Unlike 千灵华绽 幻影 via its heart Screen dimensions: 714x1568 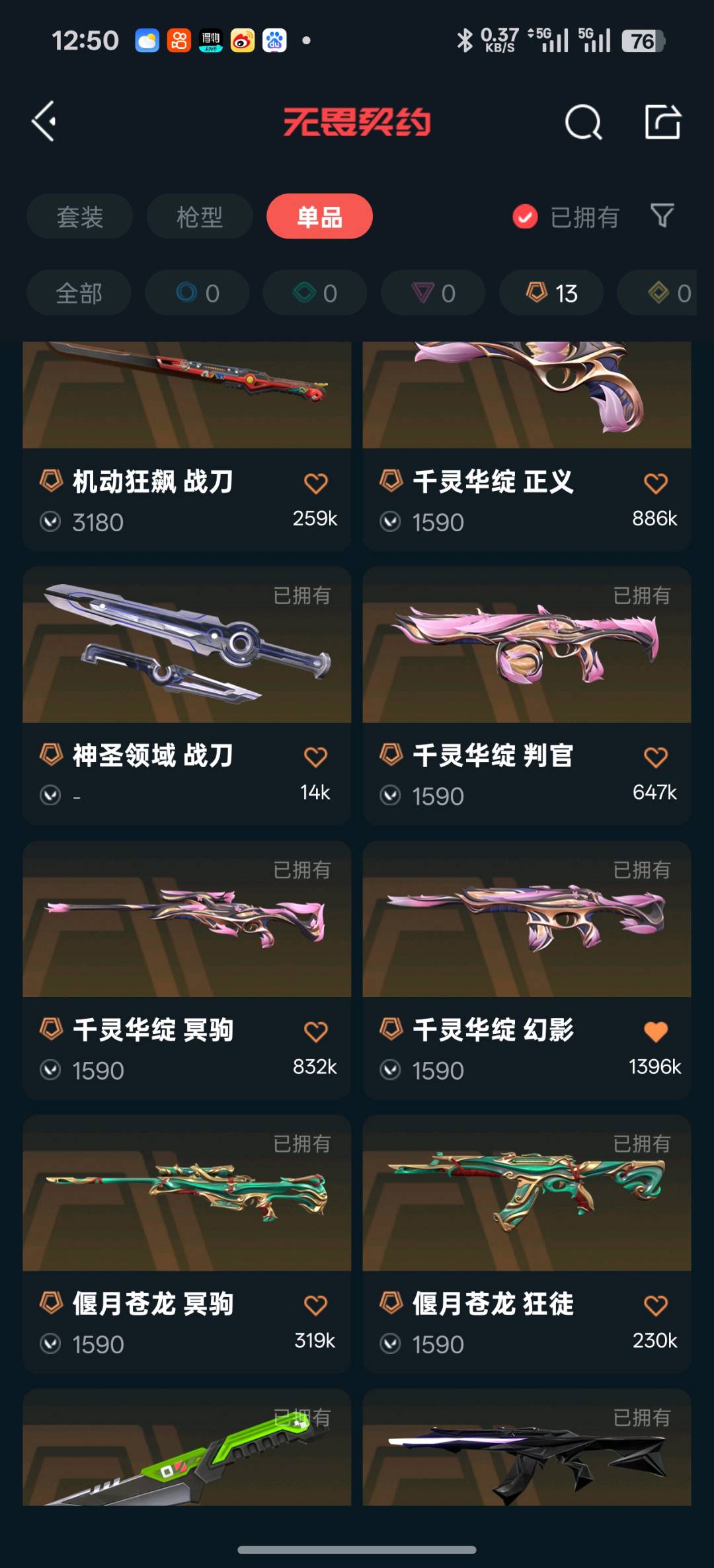point(655,1031)
